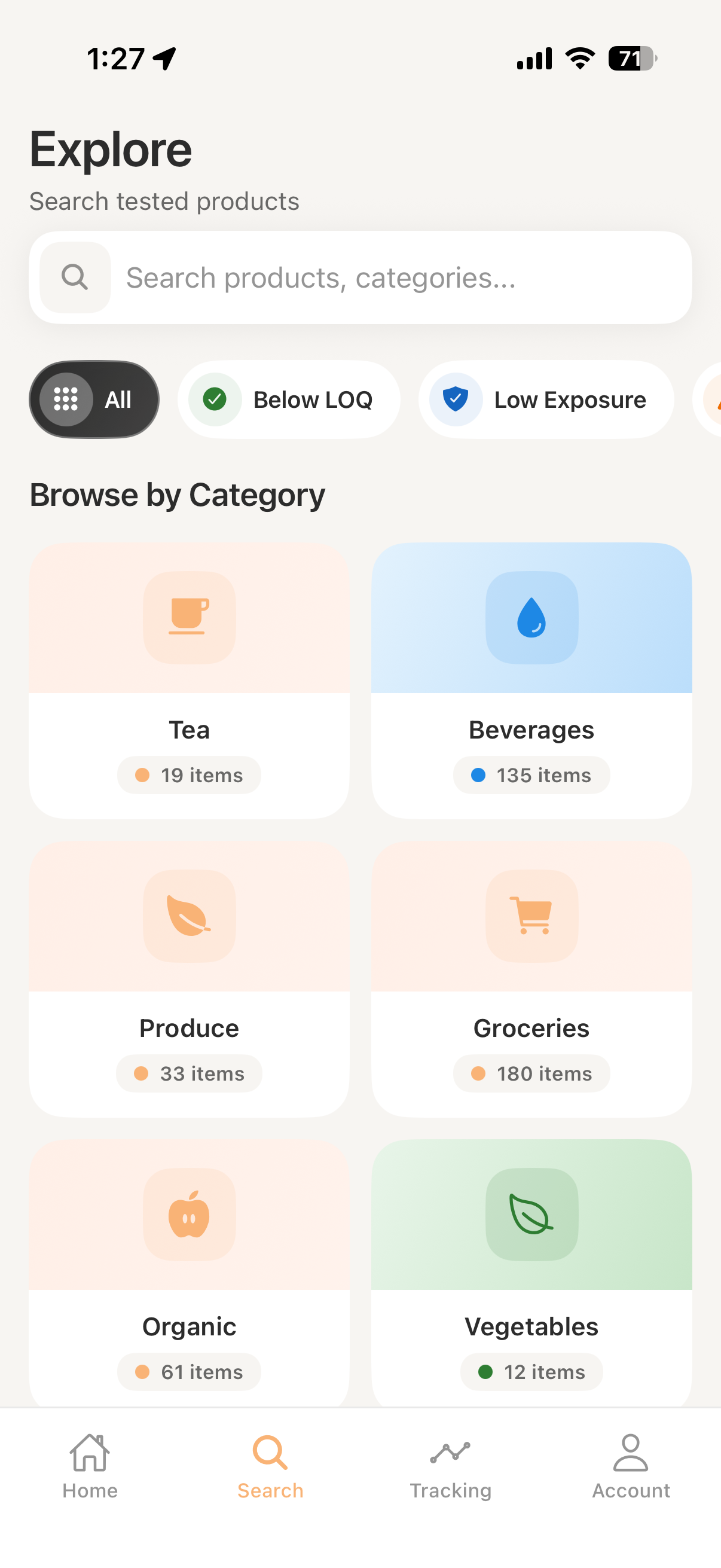This screenshot has height=1568, width=721.
Task: Go to the Home tab
Action: point(90,1466)
